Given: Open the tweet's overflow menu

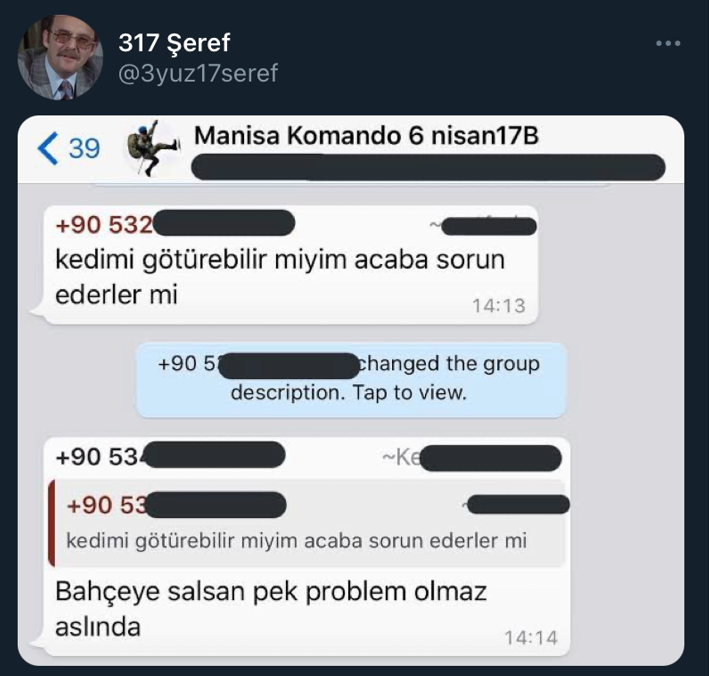Looking at the screenshot, I should point(669,44).
